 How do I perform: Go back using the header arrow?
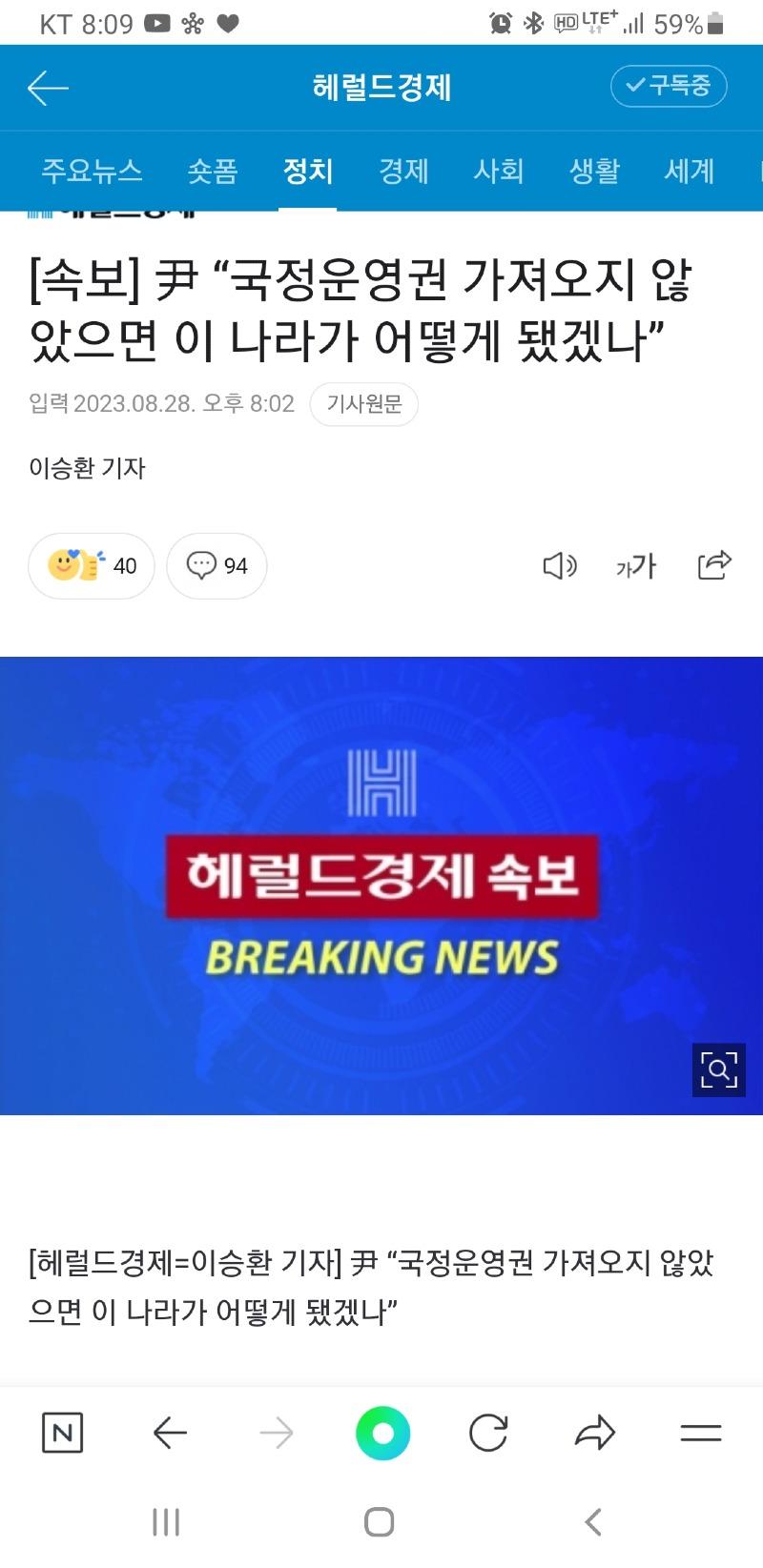point(48,88)
